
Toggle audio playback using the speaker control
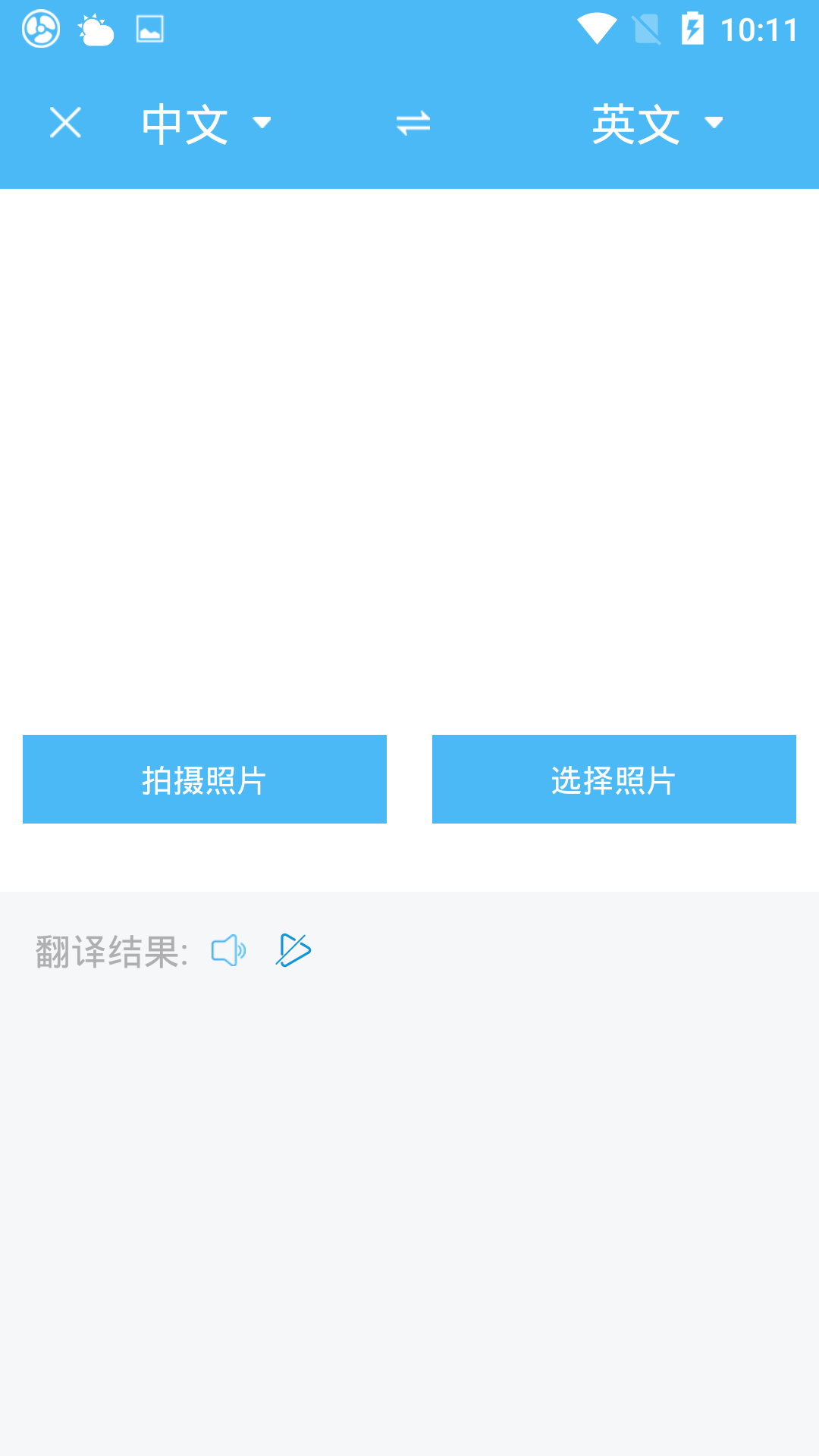coord(229,950)
